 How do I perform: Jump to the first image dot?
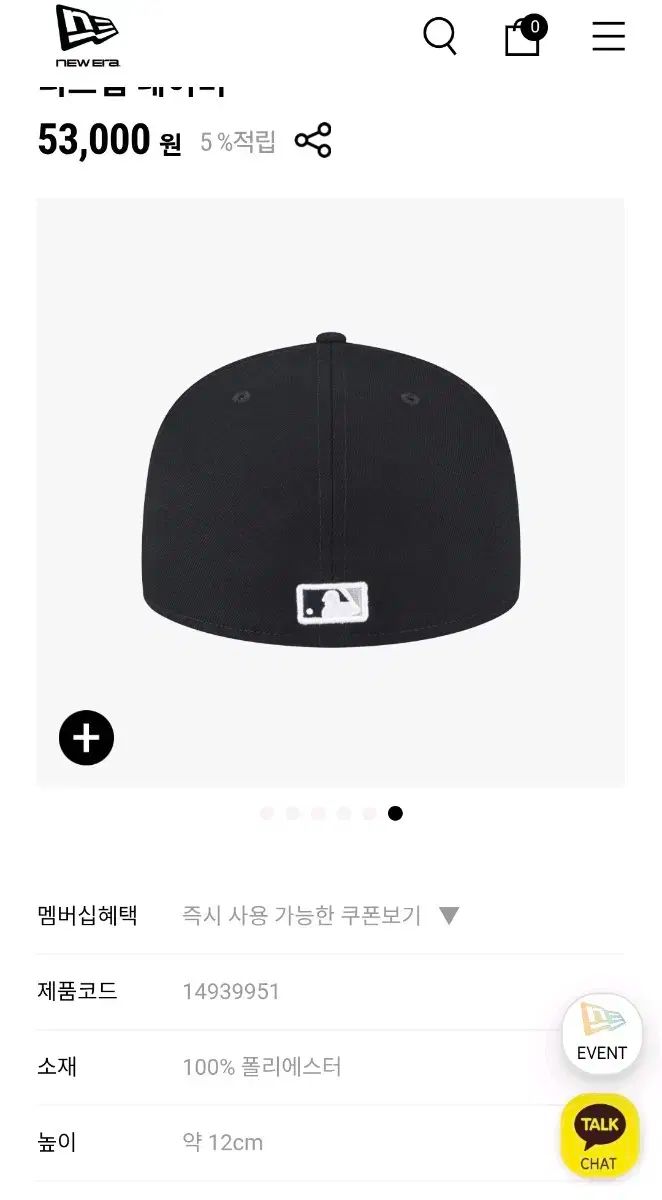click(267, 813)
